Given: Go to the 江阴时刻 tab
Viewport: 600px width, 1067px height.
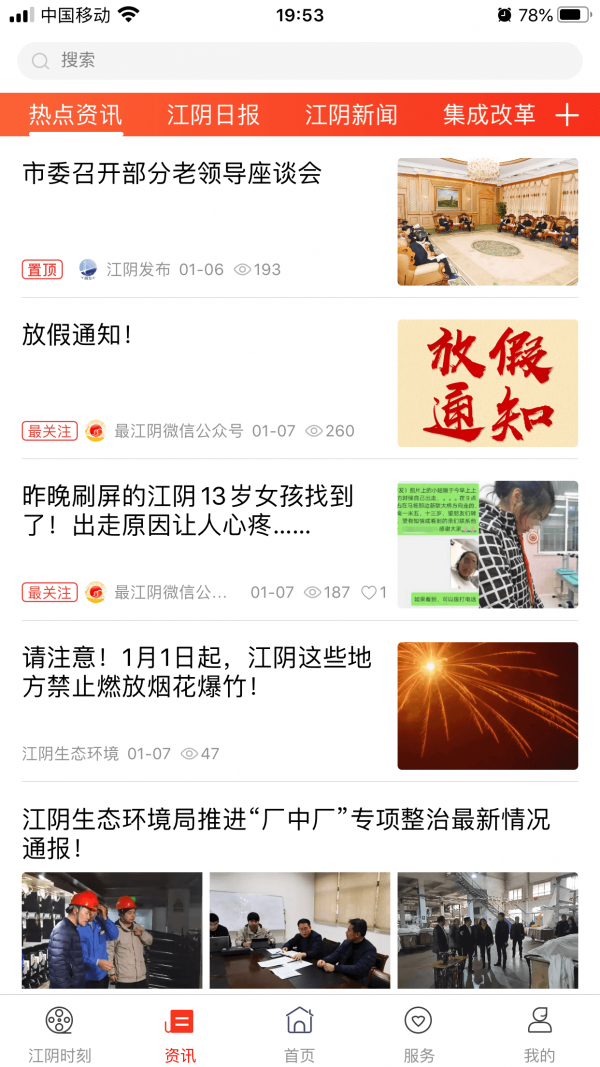Looking at the screenshot, I should click(x=59, y=1035).
